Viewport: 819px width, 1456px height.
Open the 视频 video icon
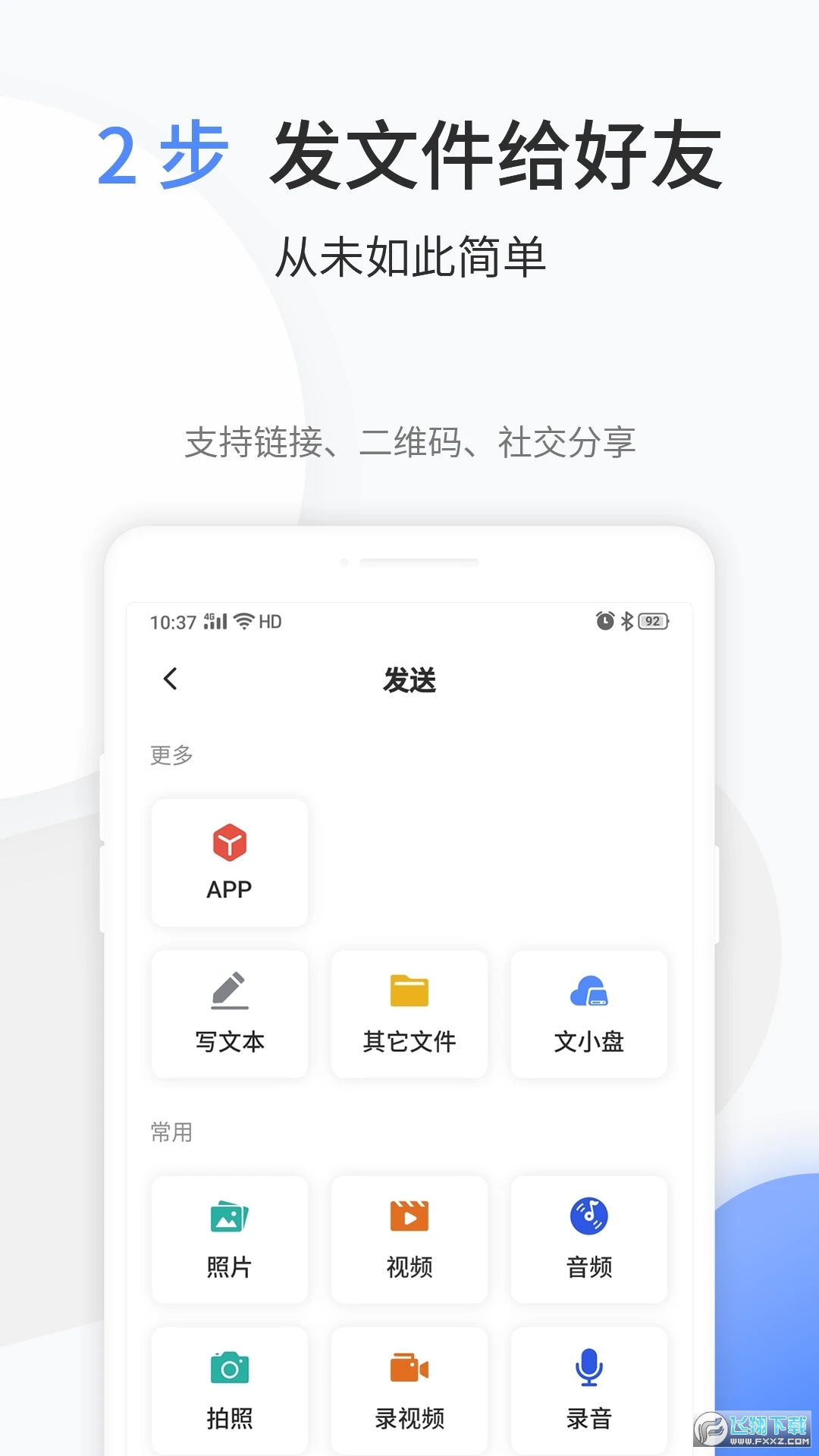[408, 1216]
